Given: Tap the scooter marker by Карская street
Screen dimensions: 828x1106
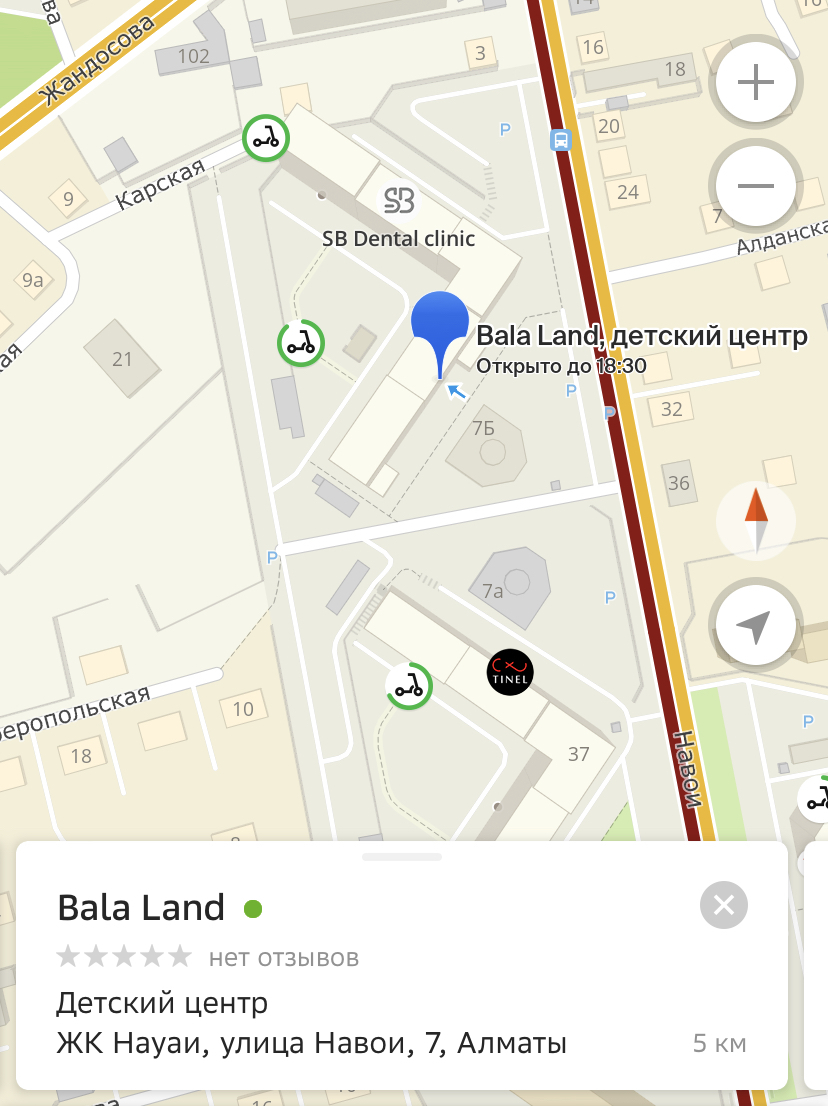Looking at the screenshot, I should pos(266,138).
